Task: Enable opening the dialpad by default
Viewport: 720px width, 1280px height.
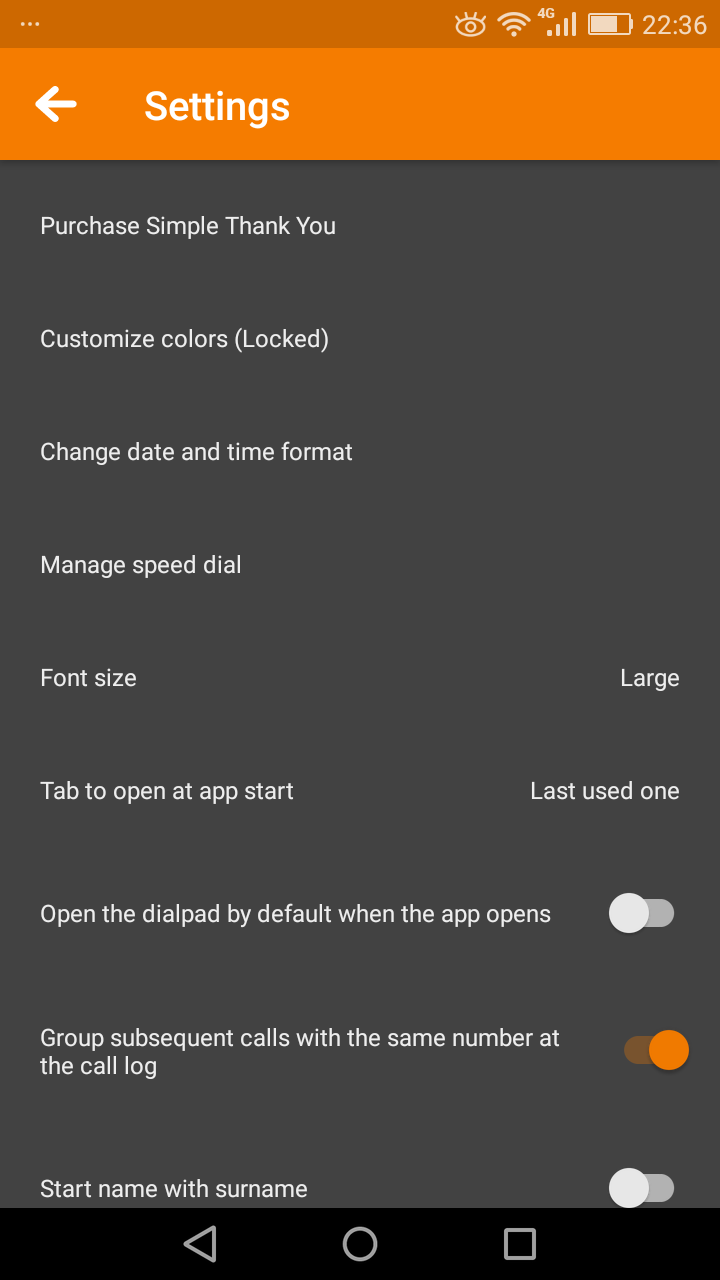Action: (x=642, y=913)
